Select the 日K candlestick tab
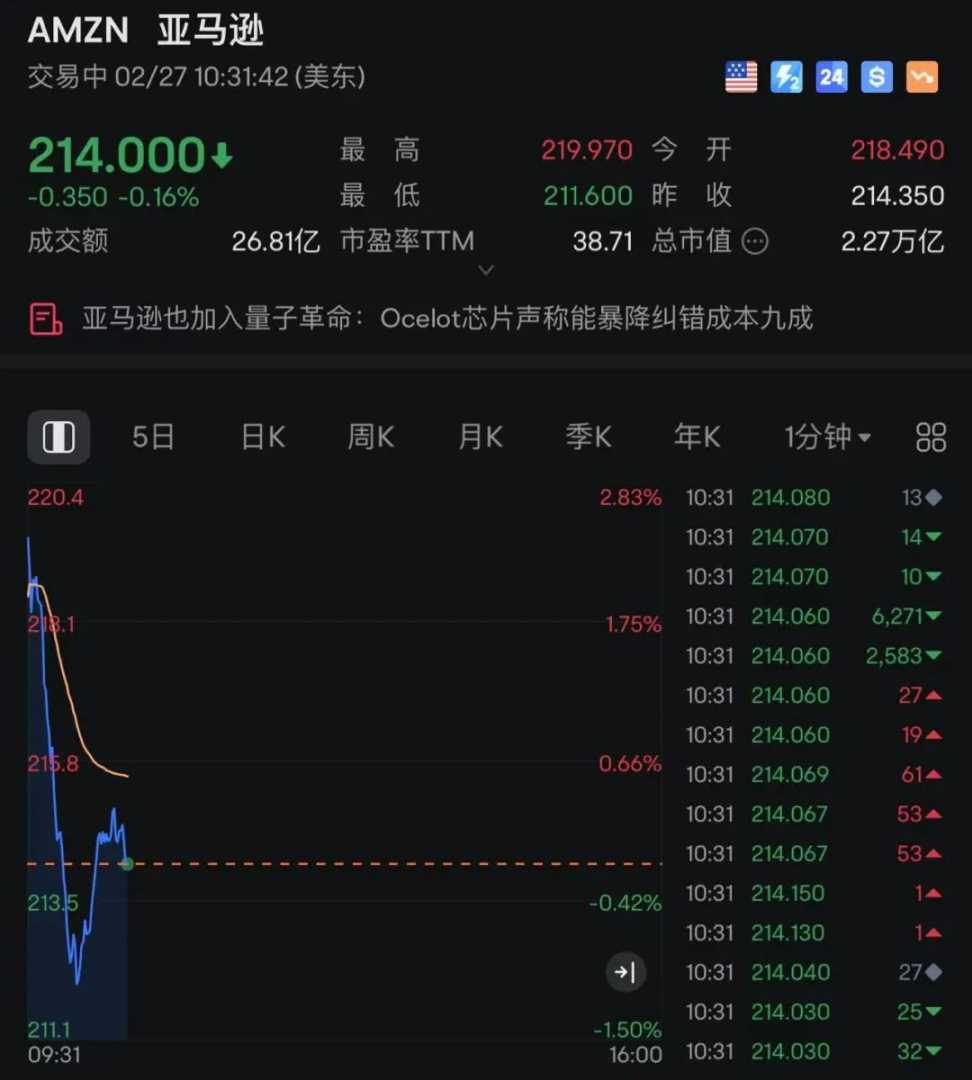The width and height of the screenshot is (972, 1080). pos(263,437)
